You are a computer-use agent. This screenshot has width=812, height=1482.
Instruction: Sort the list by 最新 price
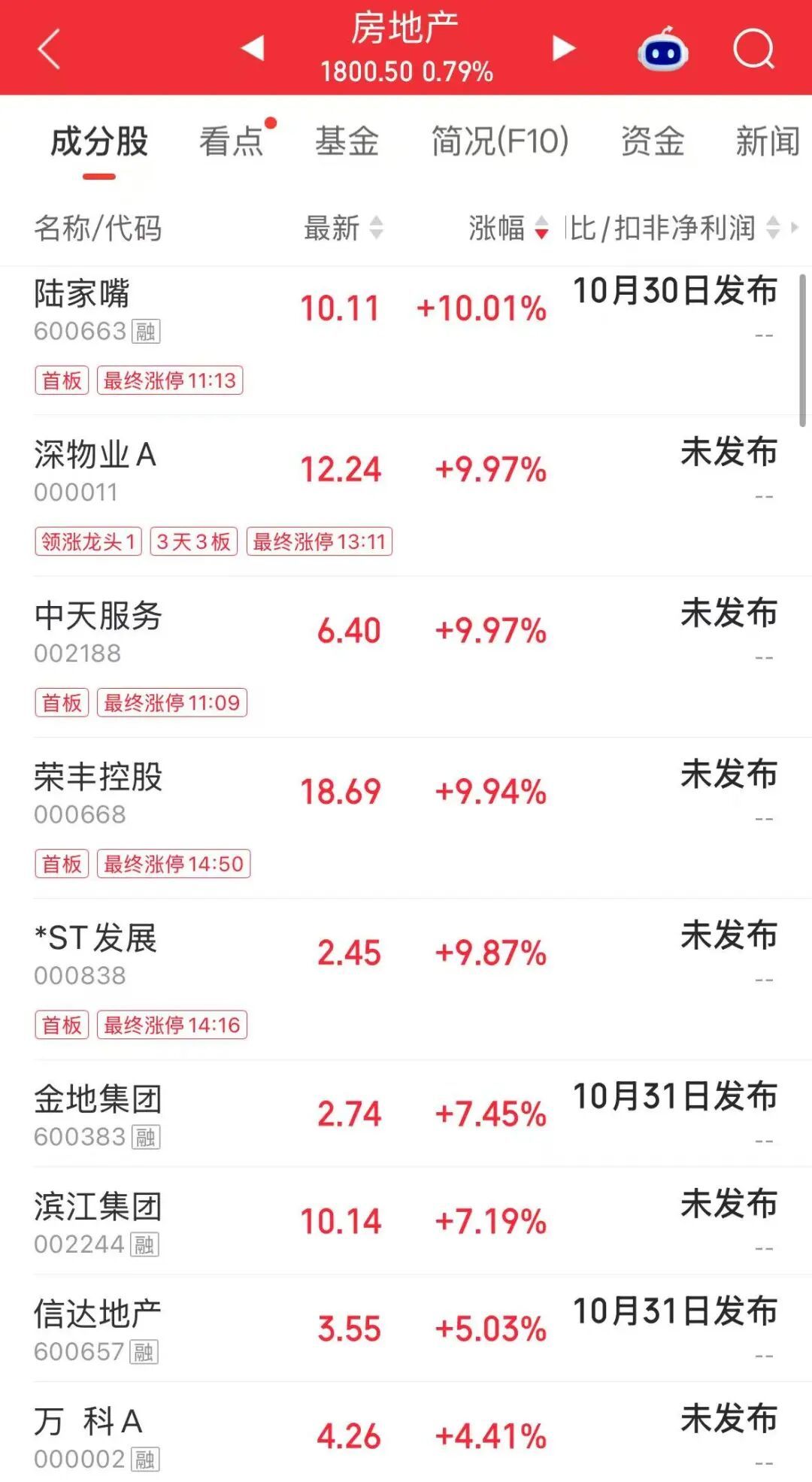click(x=344, y=228)
